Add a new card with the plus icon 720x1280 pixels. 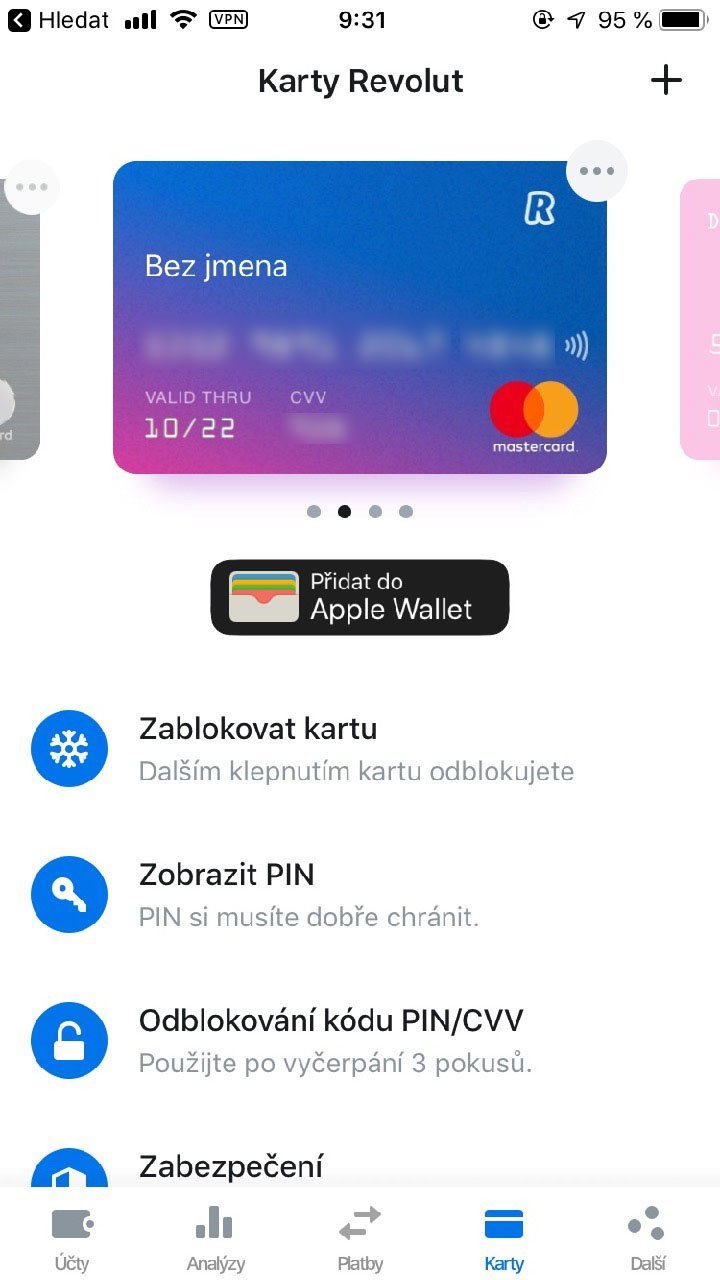[x=666, y=80]
